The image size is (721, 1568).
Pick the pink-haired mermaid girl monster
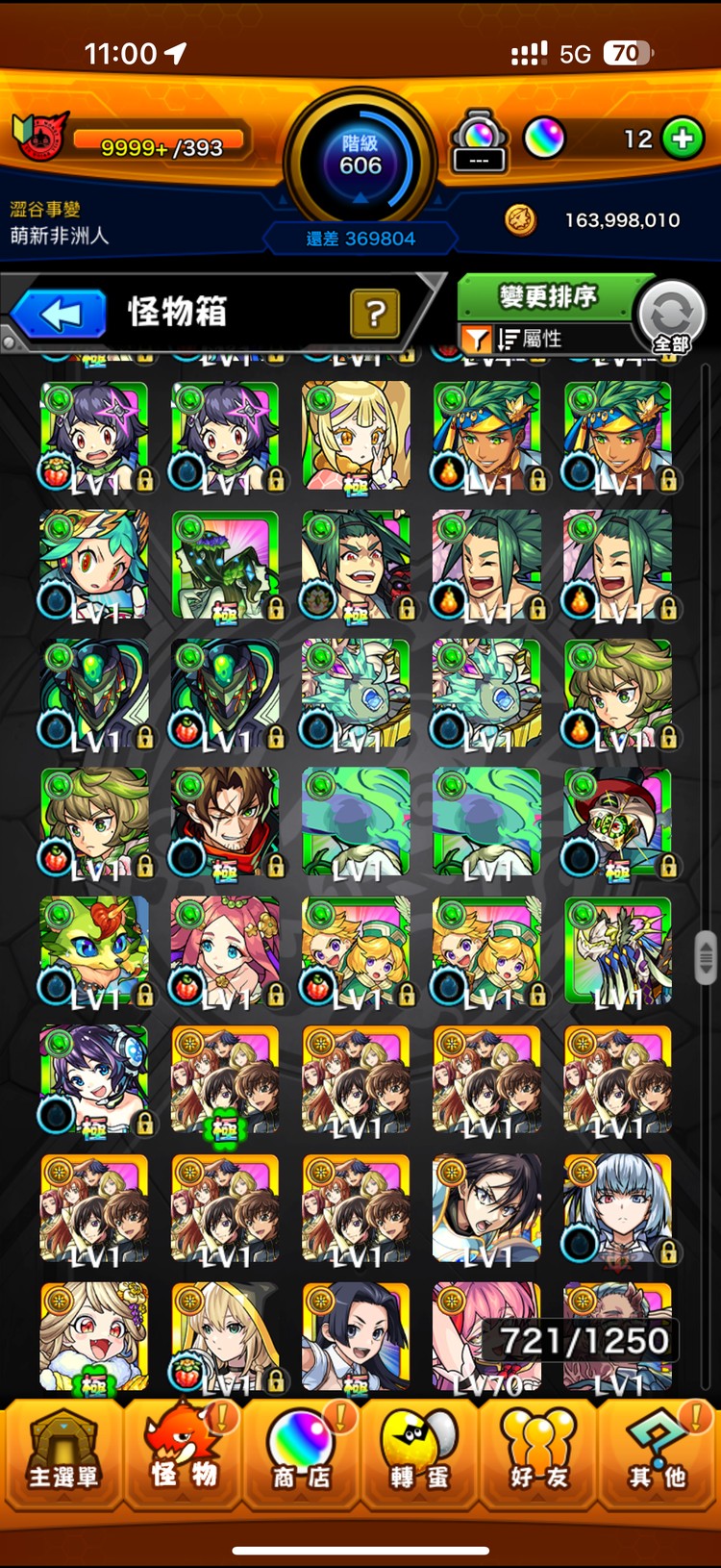pos(225,951)
